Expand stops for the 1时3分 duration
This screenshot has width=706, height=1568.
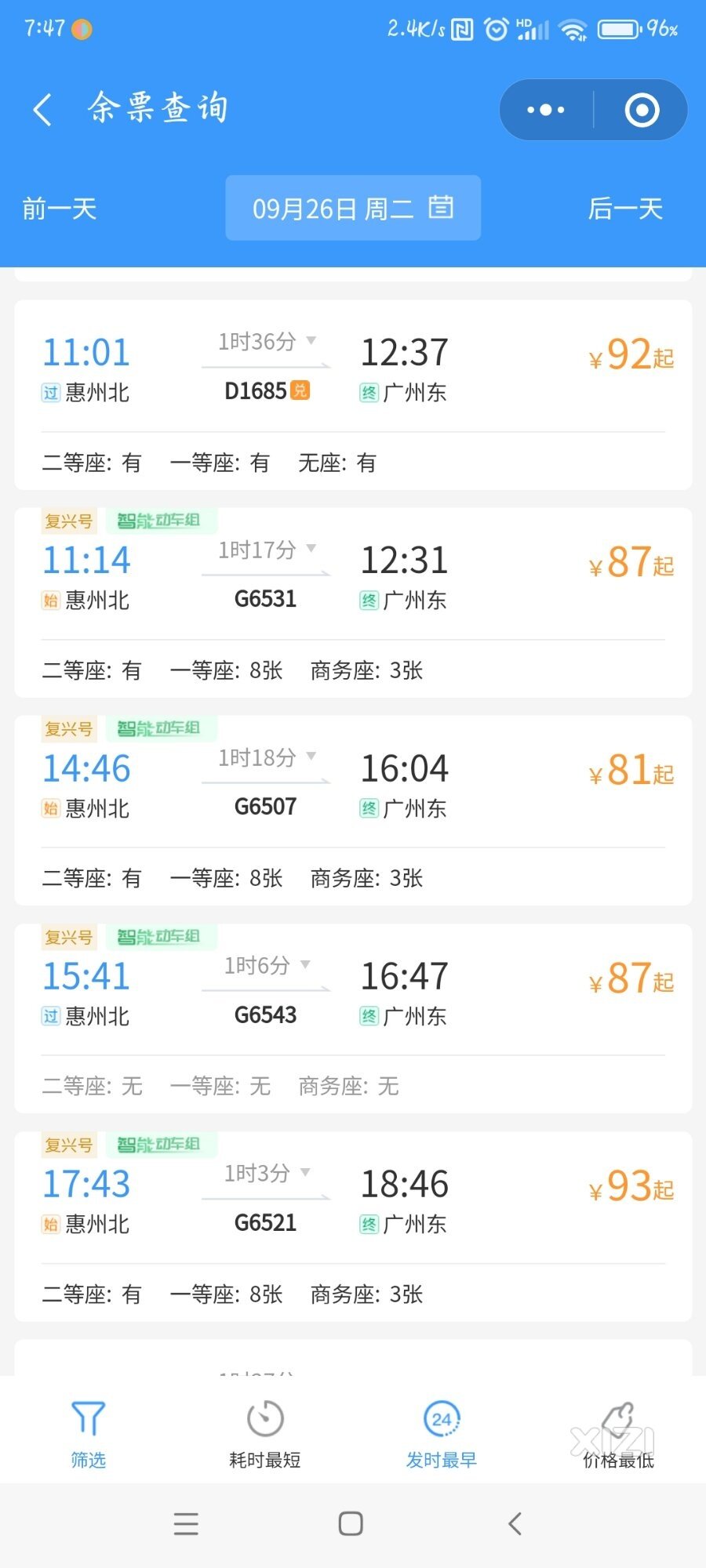(267, 1173)
